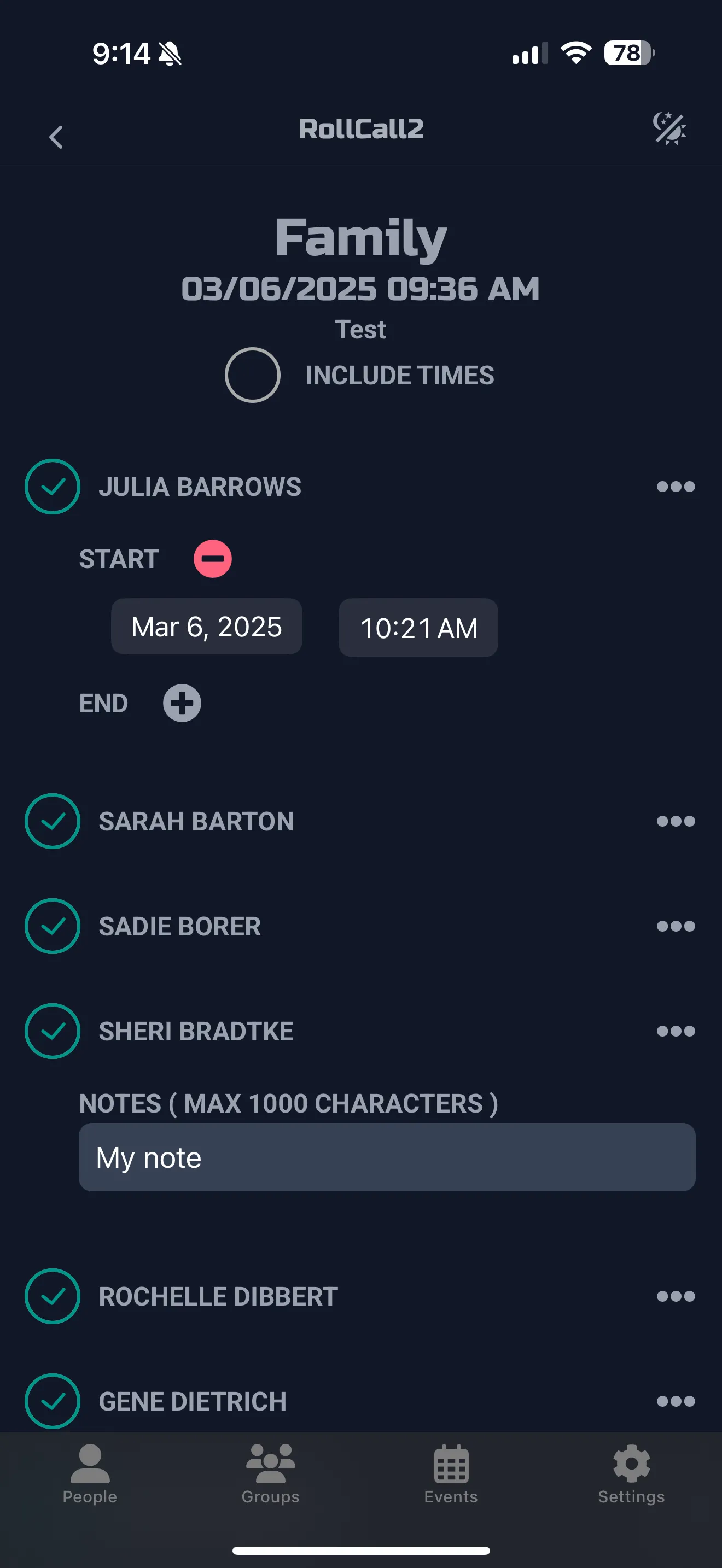Remove Julia's start time
722x1568 pixels.
click(x=212, y=558)
